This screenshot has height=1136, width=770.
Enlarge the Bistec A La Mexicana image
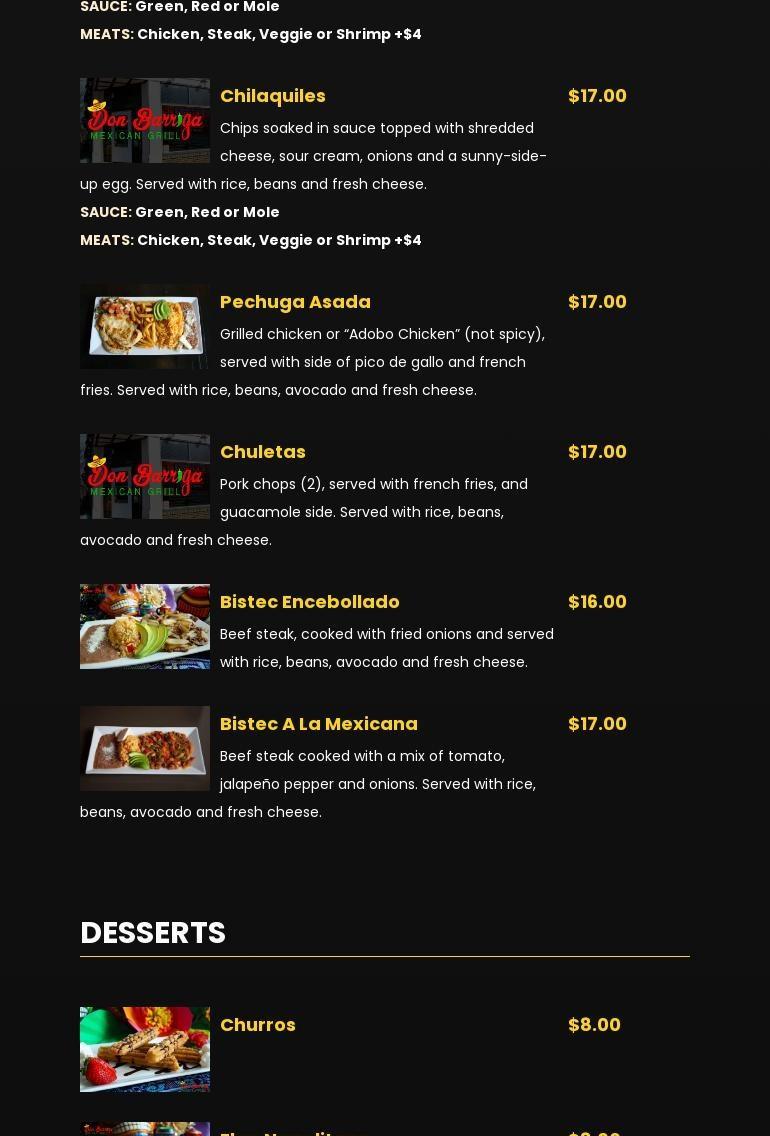coord(145,748)
